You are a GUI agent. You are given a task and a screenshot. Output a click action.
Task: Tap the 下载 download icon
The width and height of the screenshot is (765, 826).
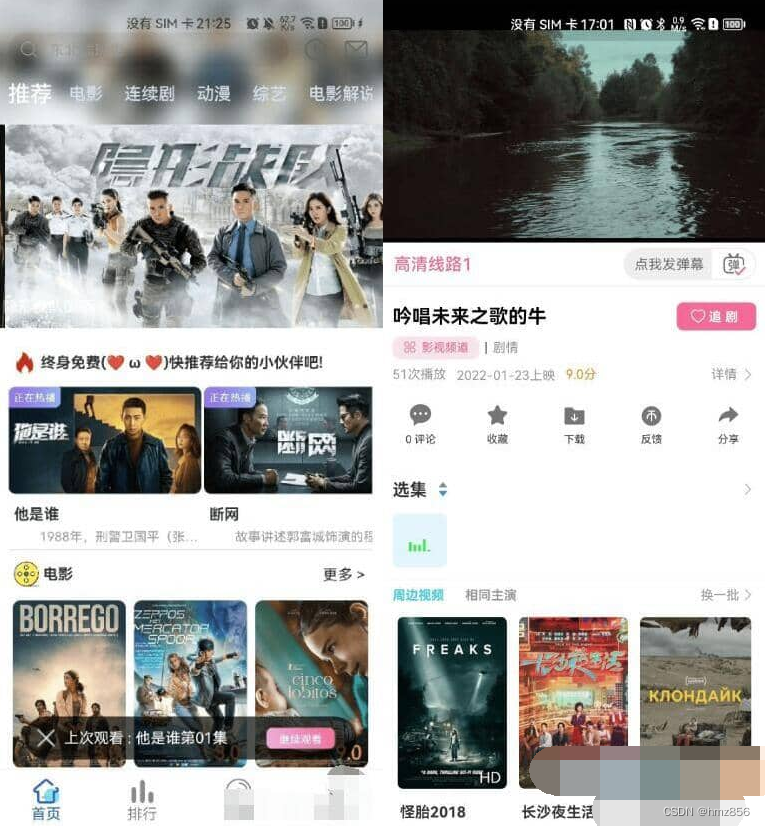574,424
